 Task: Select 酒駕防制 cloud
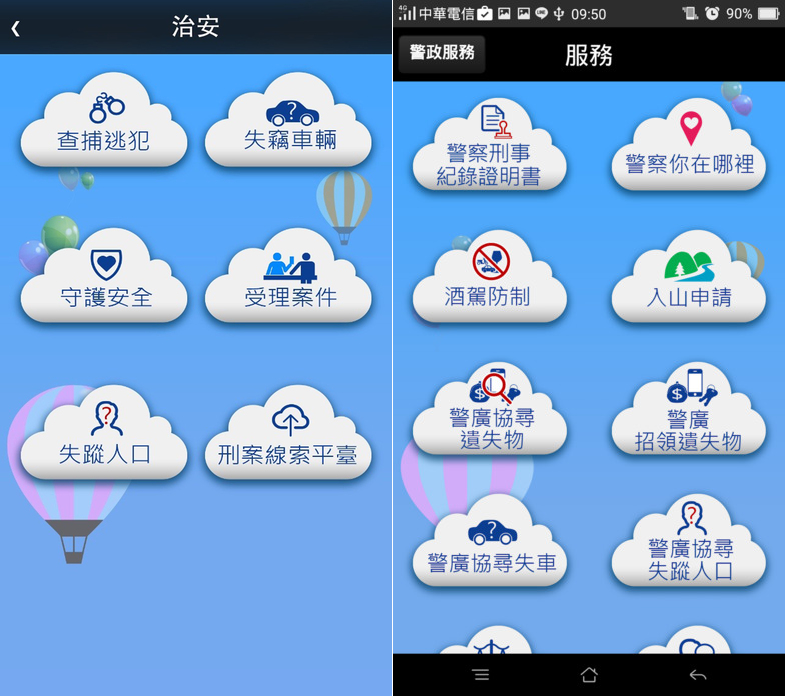(489, 283)
